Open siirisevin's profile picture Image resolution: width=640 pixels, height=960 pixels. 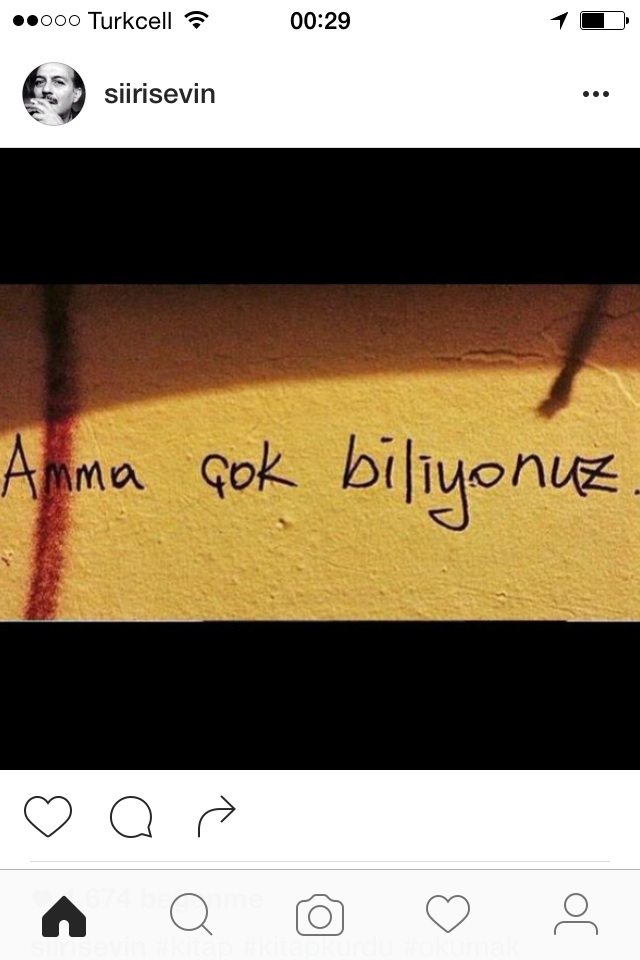click(54, 94)
